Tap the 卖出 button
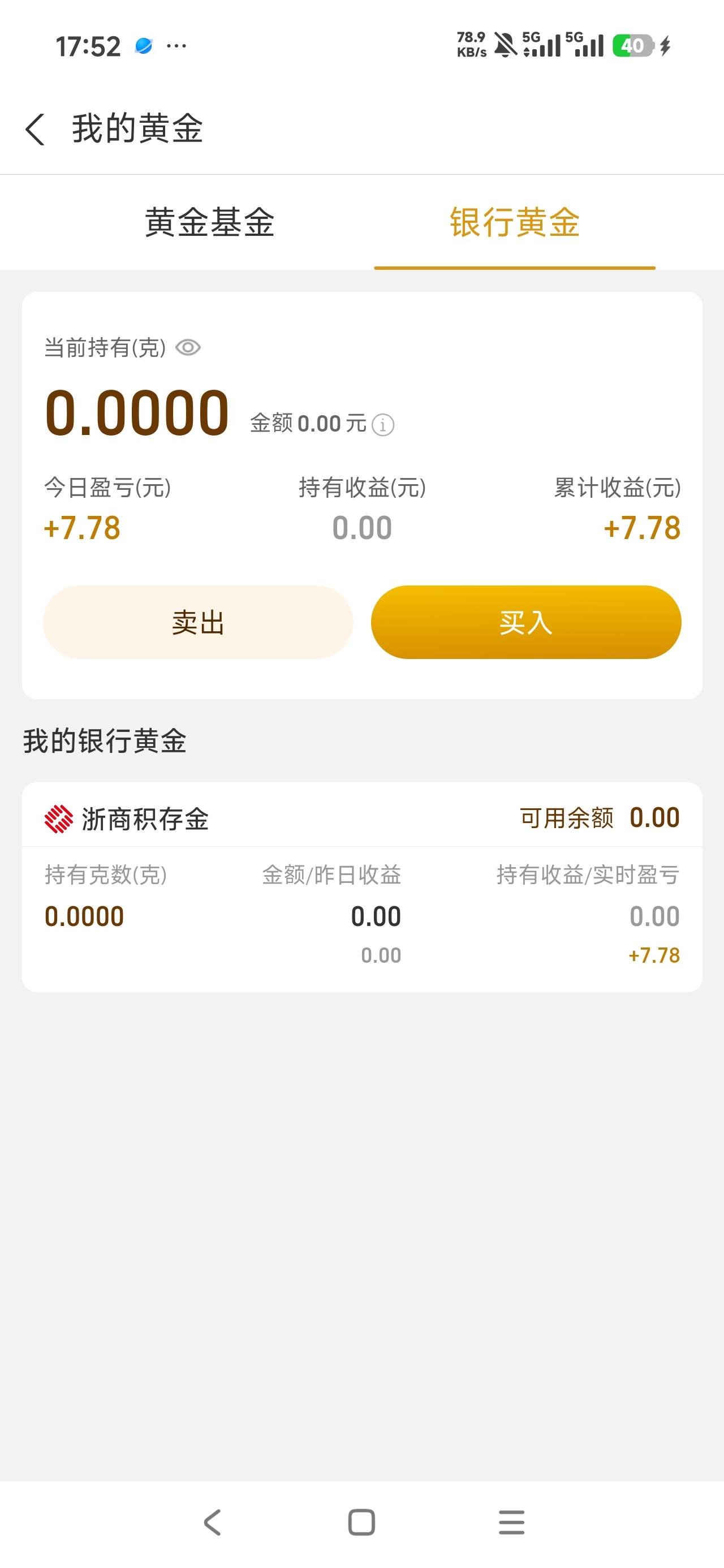724x1568 pixels. (x=198, y=622)
